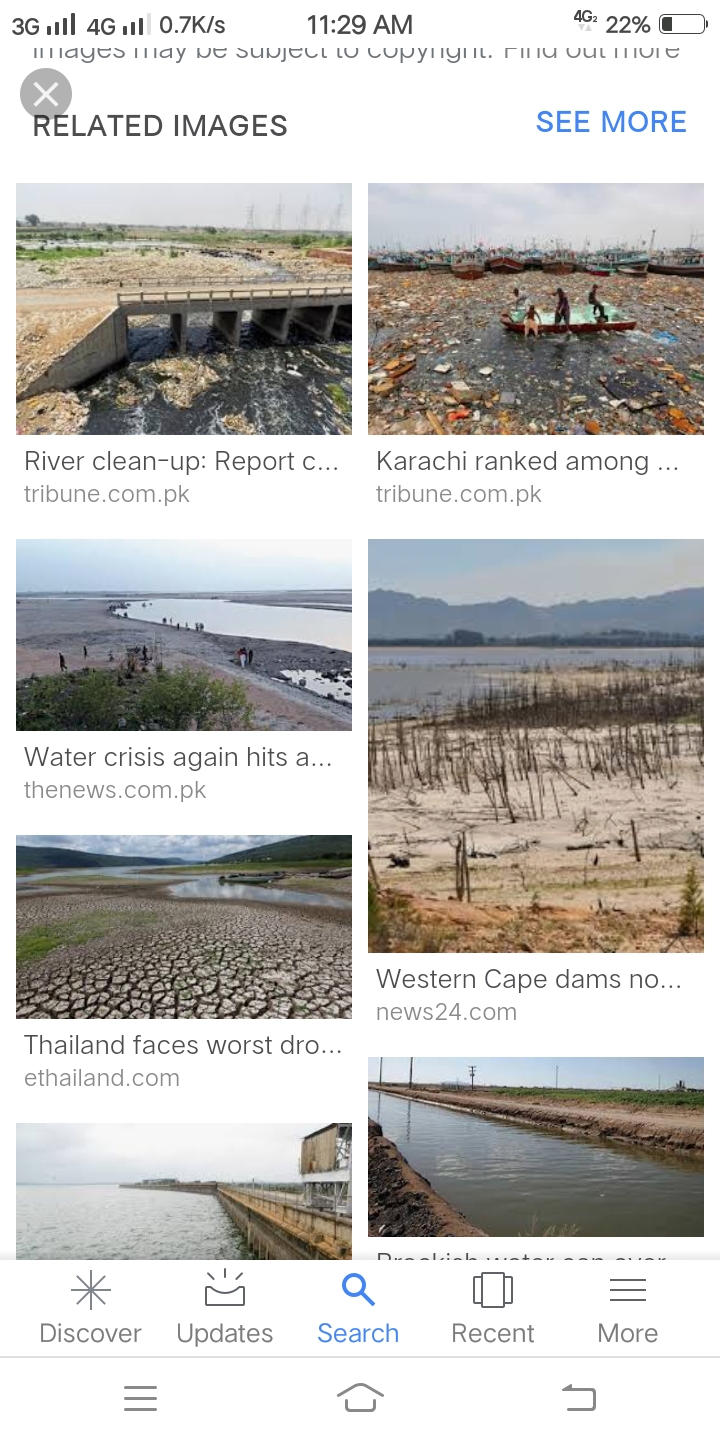The image size is (720, 1440).
Task: Tap the system home button
Action: coord(360,1398)
